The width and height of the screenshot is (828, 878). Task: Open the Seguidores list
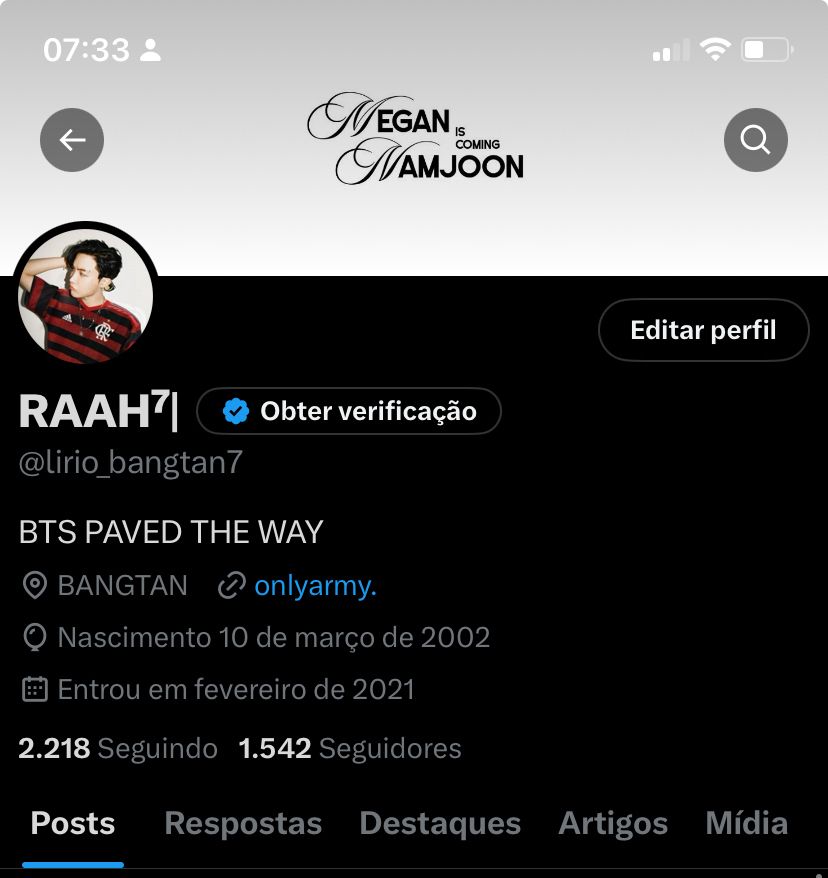pyautogui.click(x=350, y=748)
